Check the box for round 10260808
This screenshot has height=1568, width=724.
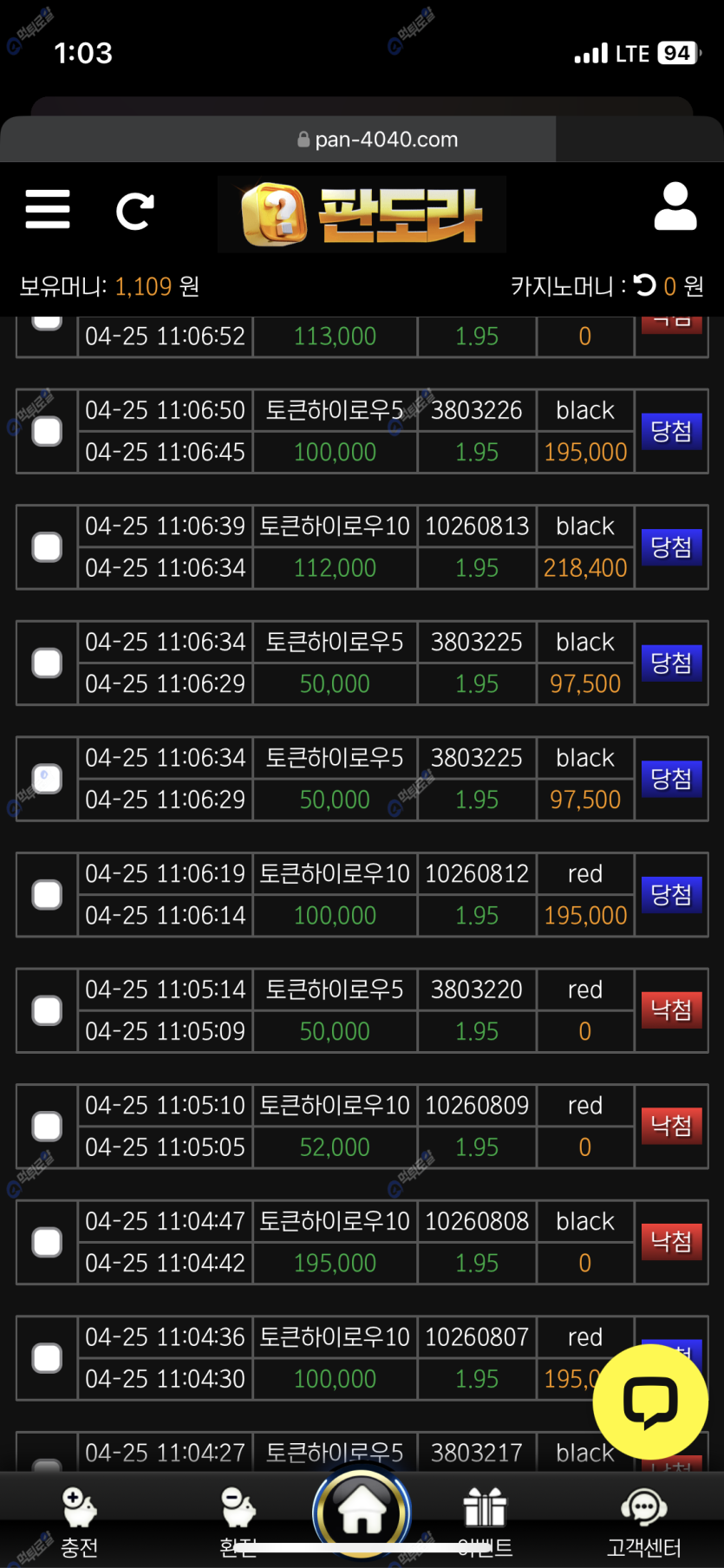[47, 1242]
